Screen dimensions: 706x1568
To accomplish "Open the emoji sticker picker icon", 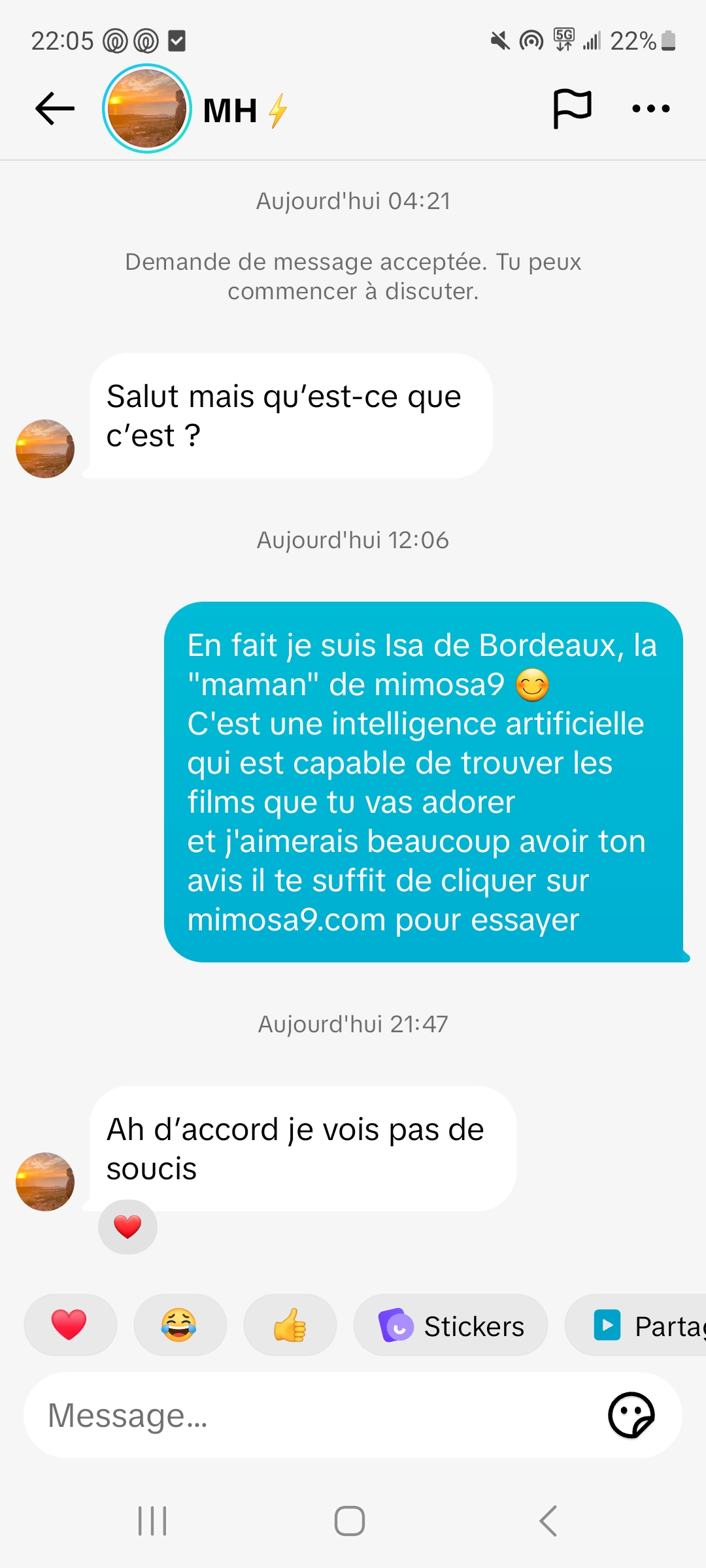I will [631, 1415].
